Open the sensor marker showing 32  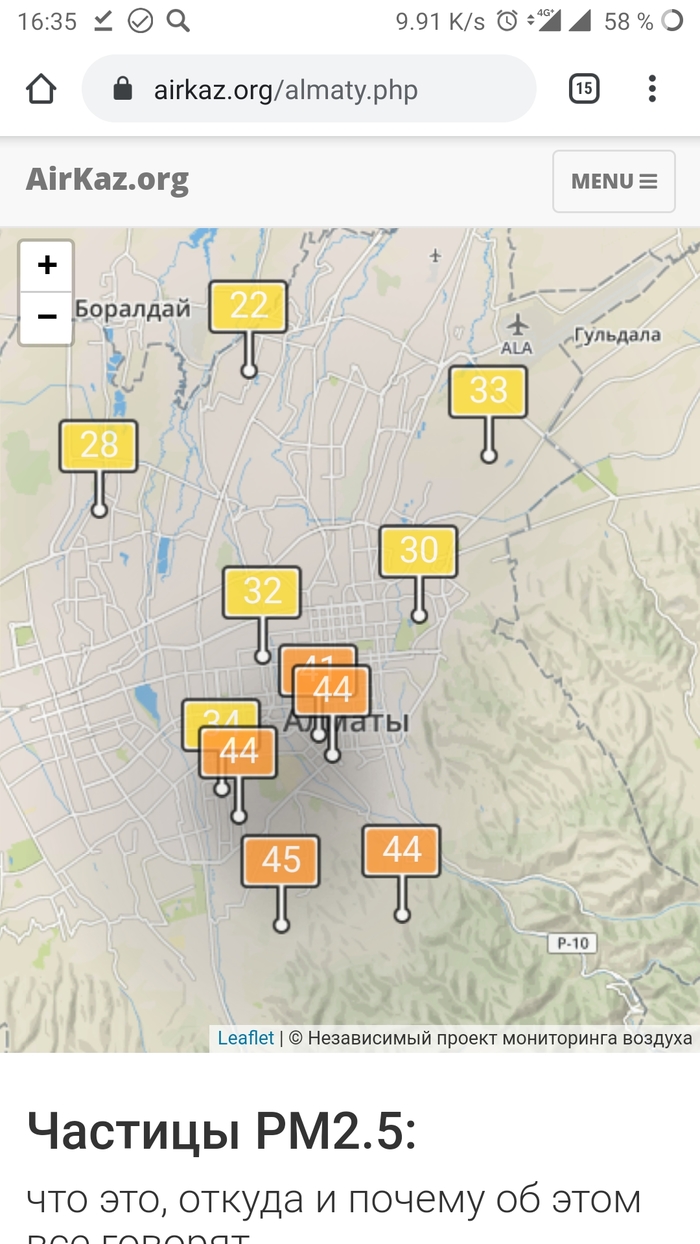point(262,592)
